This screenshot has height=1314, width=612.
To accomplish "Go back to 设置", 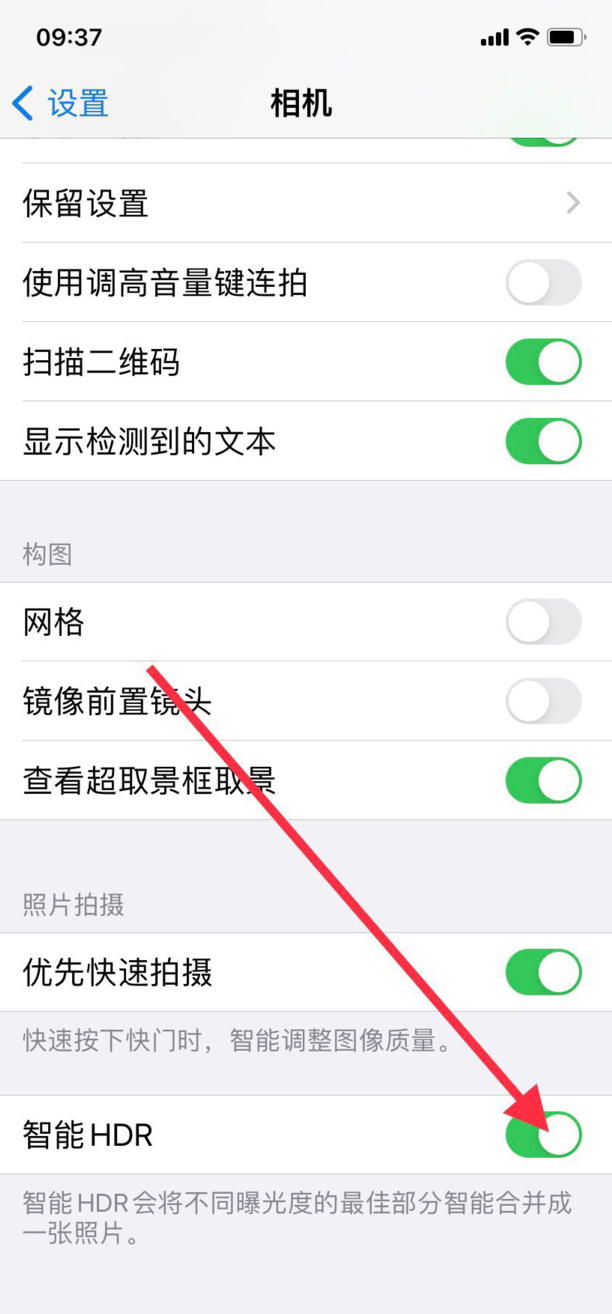I will 60,103.
